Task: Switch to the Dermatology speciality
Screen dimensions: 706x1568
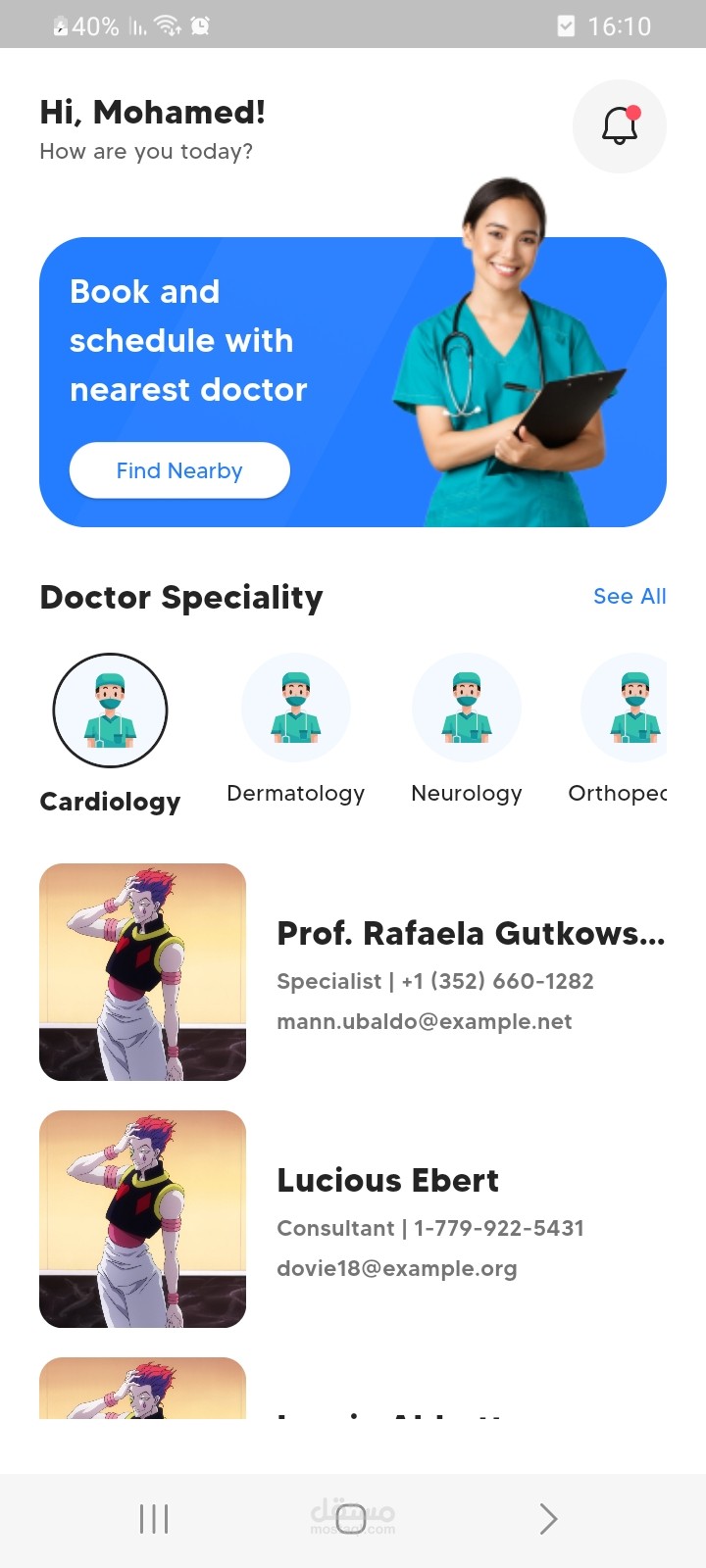Action: (x=295, y=709)
